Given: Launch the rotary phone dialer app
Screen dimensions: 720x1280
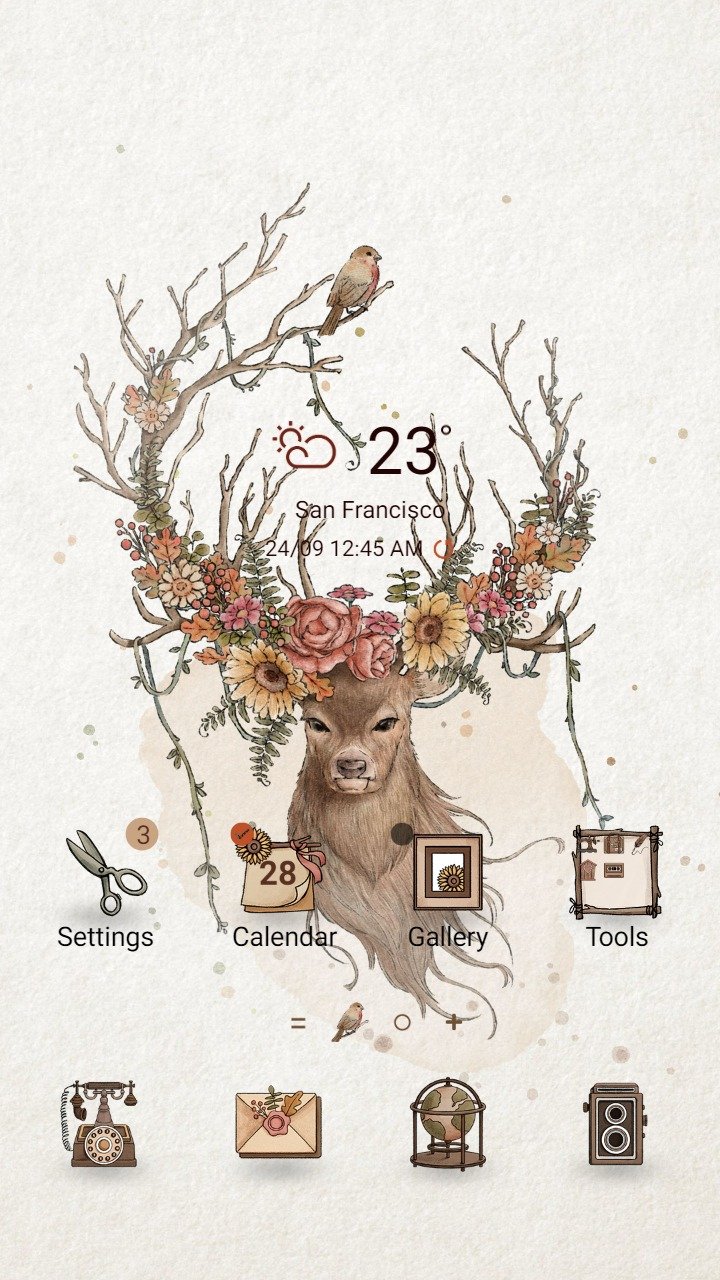Looking at the screenshot, I should (x=103, y=1124).
